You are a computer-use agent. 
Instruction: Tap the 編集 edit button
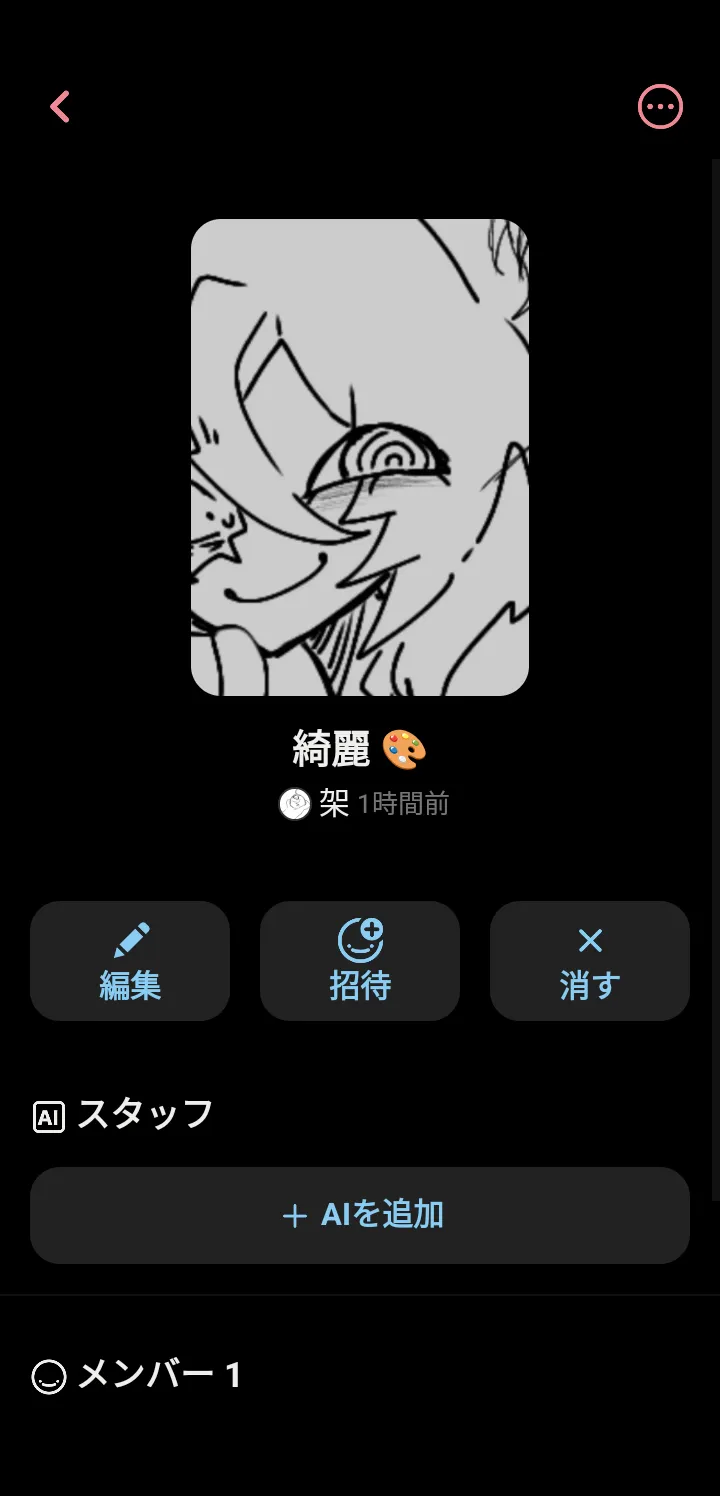(x=130, y=961)
